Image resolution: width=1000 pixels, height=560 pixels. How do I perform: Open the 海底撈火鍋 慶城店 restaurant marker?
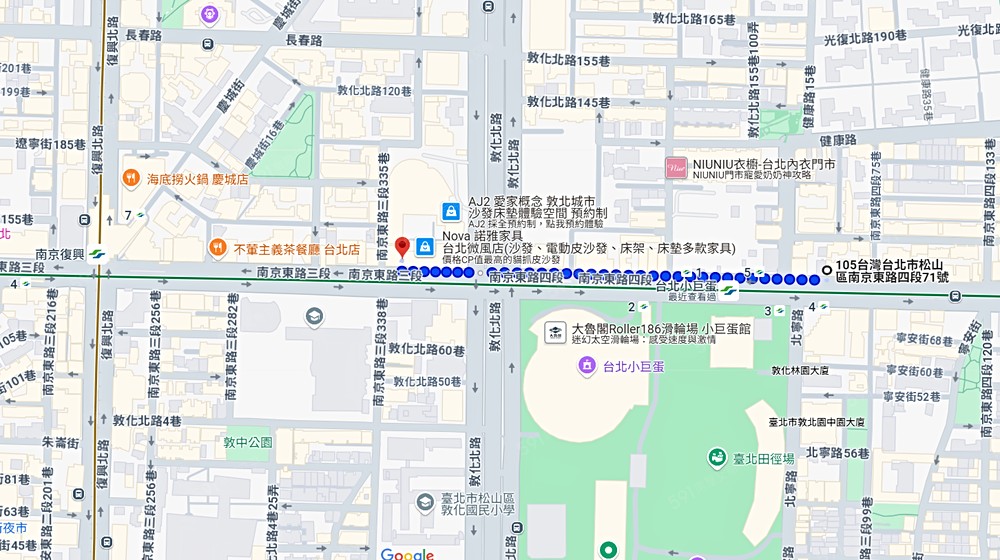pyautogui.click(x=131, y=179)
